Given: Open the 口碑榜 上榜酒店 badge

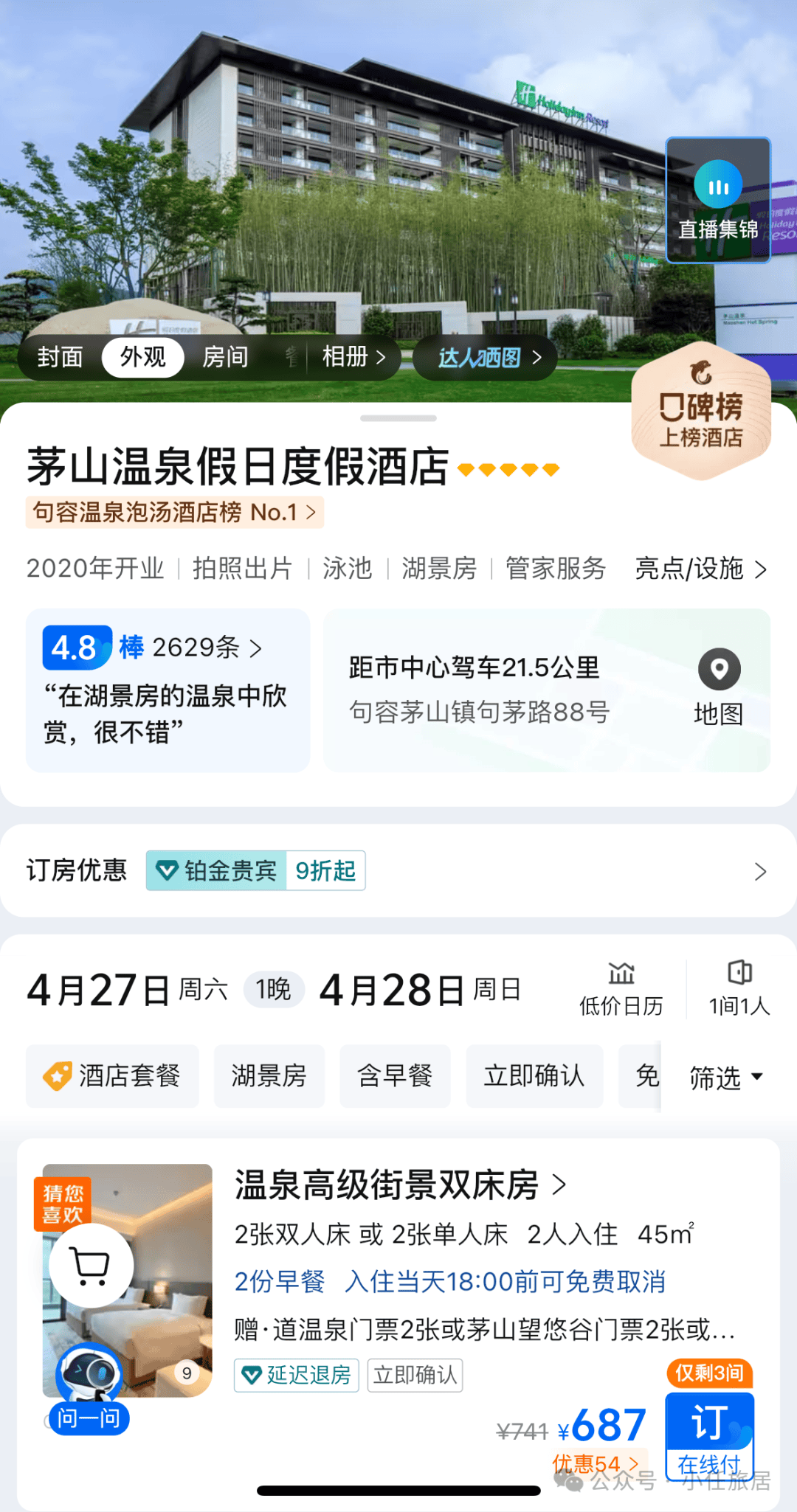Looking at the screenshot, I should 701,412.
